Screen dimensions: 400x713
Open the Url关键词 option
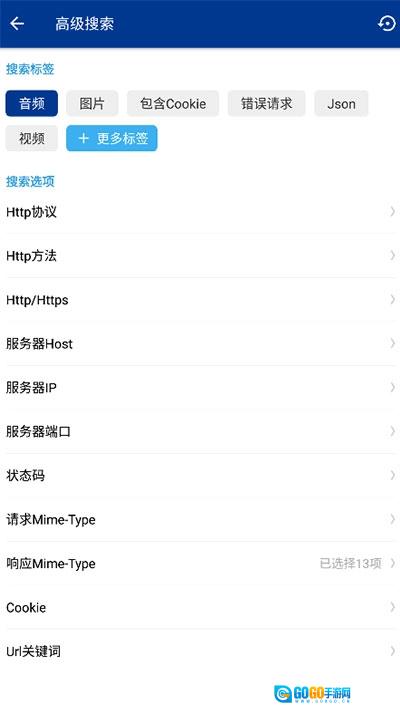200,651
